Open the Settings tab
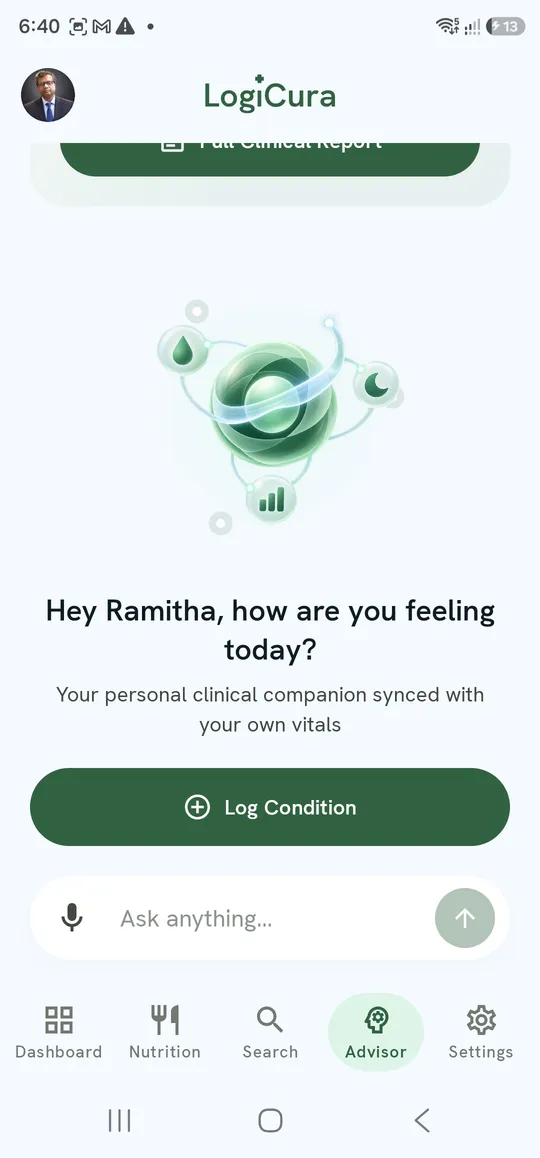Screen dimensions: 540x1158 click(x=481, y=1032)
